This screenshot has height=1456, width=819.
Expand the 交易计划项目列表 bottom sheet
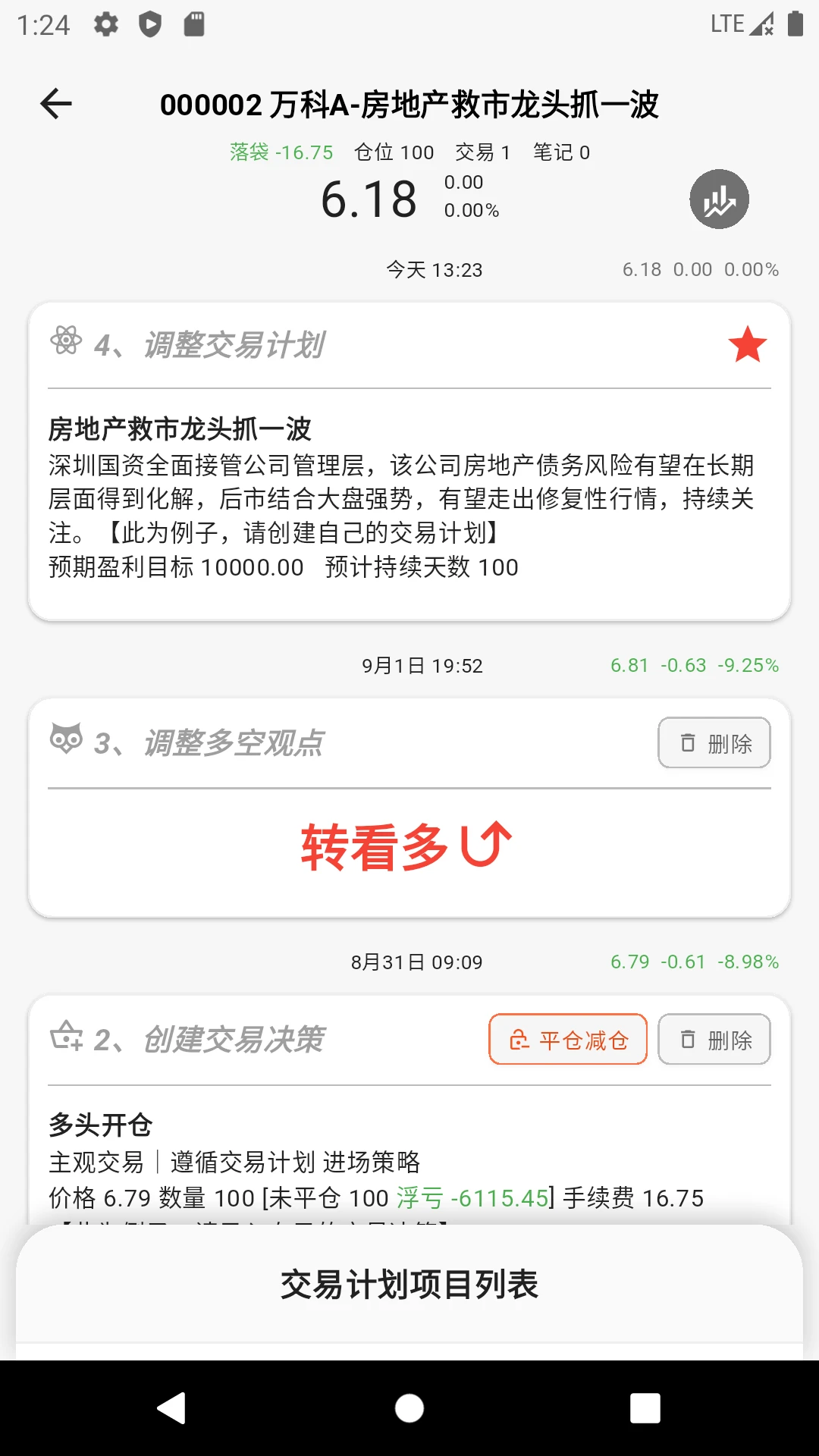coord(409,1285)
